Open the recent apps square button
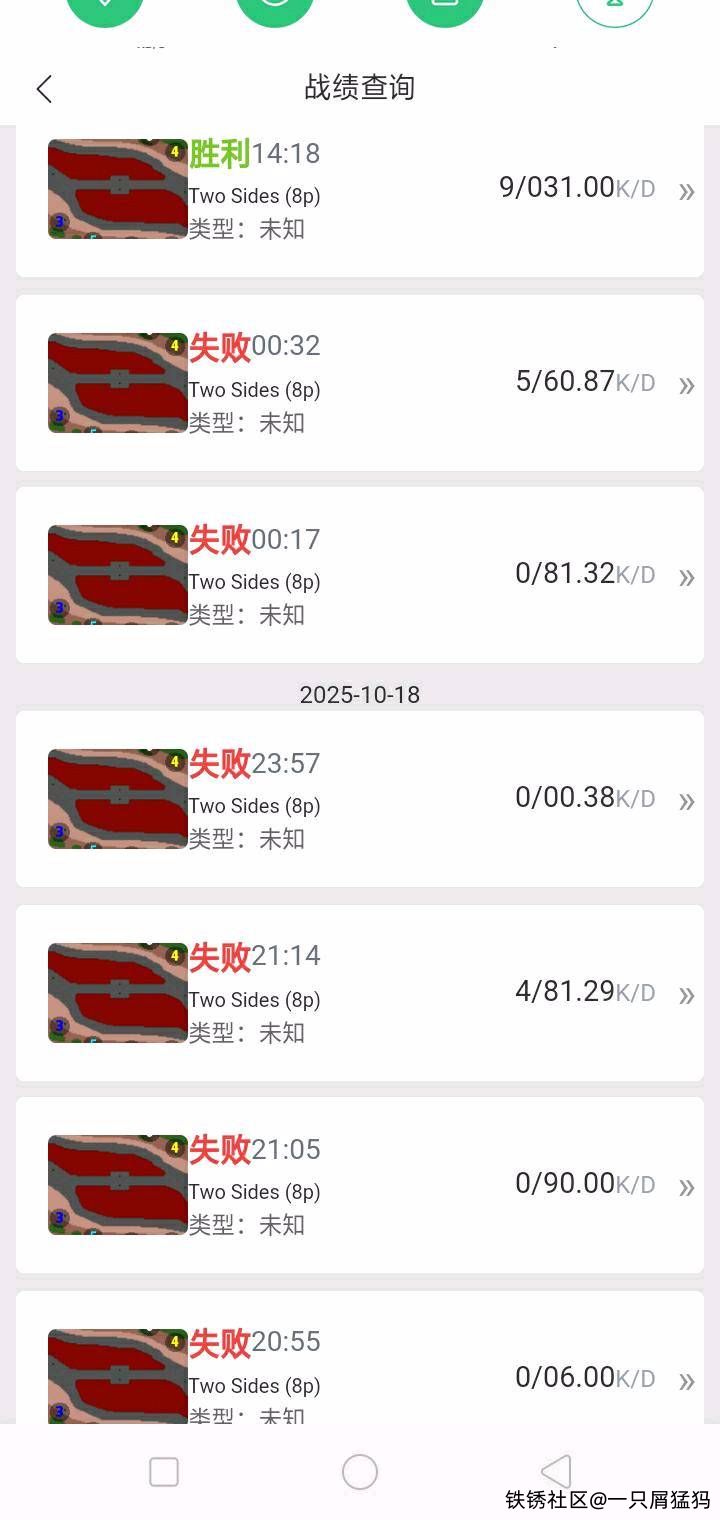The image size is (720, 1520). tap(164, 1472)
